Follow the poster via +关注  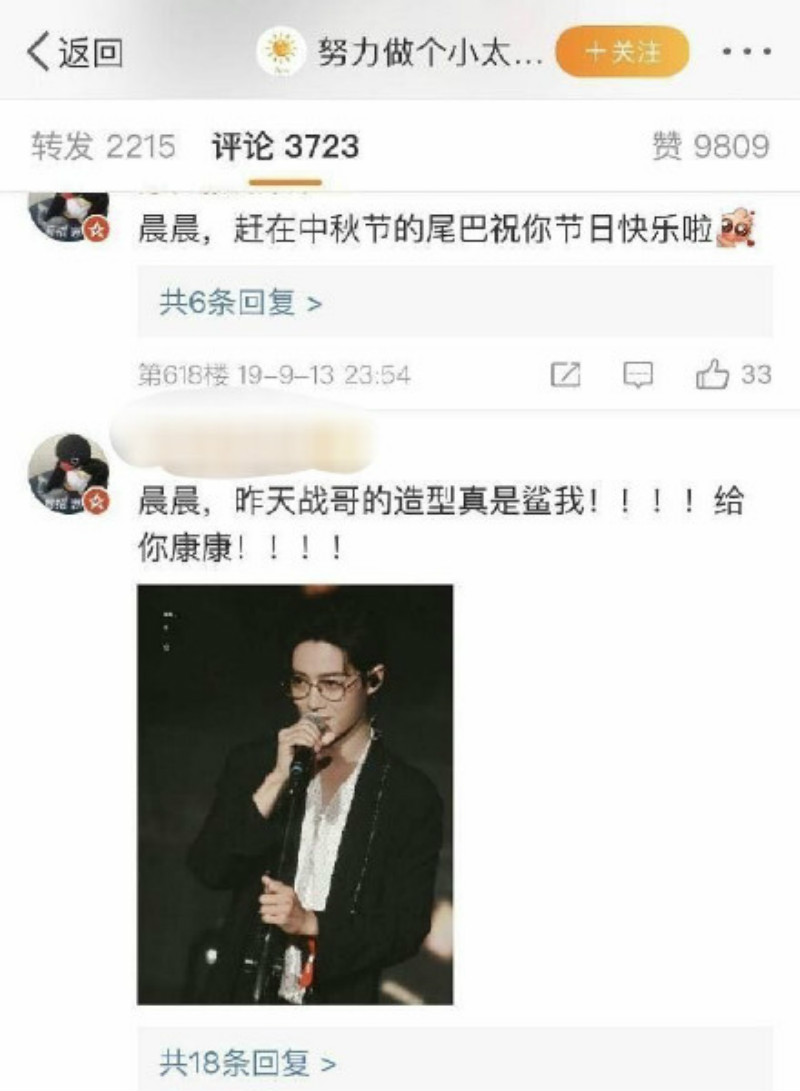[622, 52]
